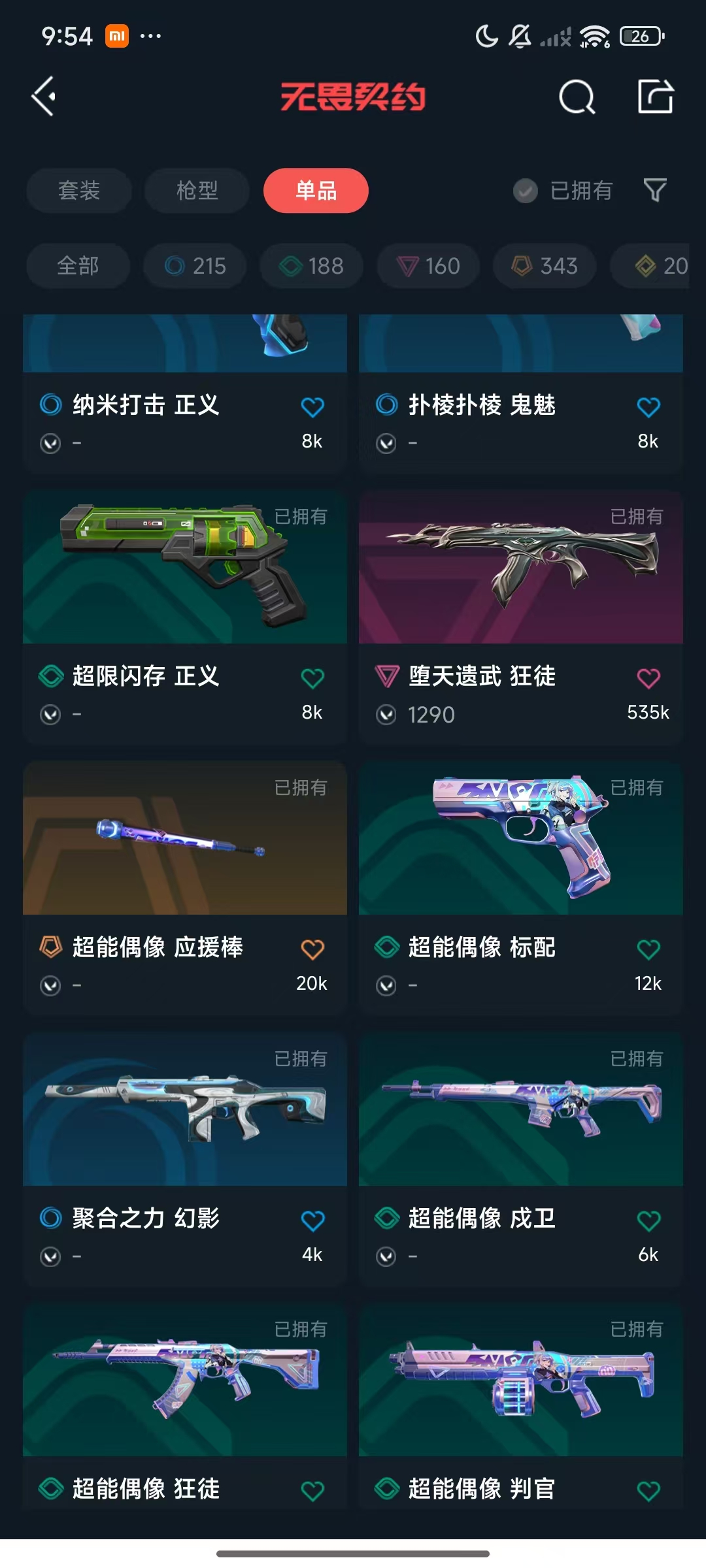Screen dimensions: 706x1568
Task: Switch to the 套装 tab
Action: pos(79,190)
